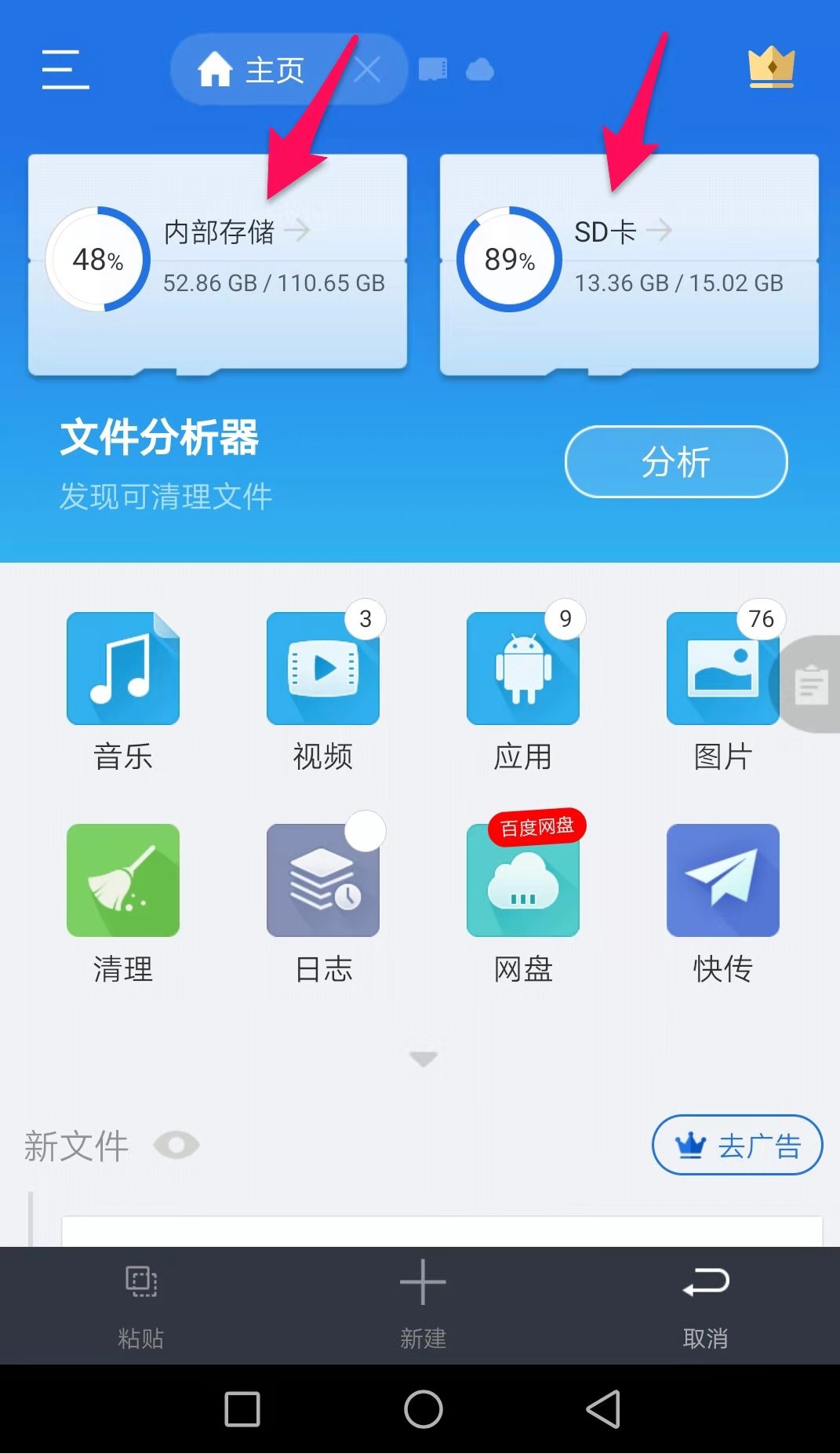Open the 图片 category
840x1454 pixels.
[x=723, y=691]
